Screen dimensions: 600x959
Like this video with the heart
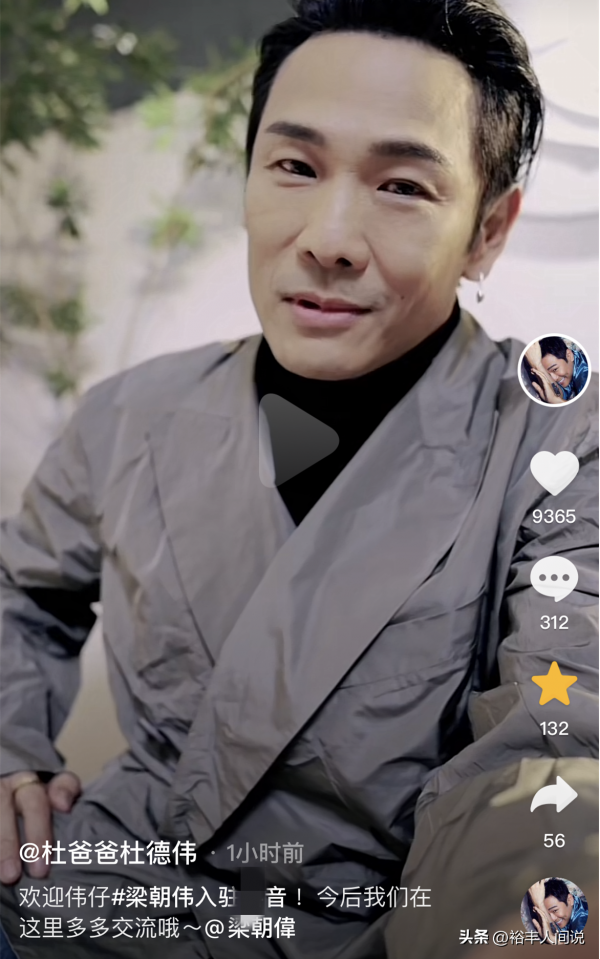pyautogui.click(x=554, y=473)
